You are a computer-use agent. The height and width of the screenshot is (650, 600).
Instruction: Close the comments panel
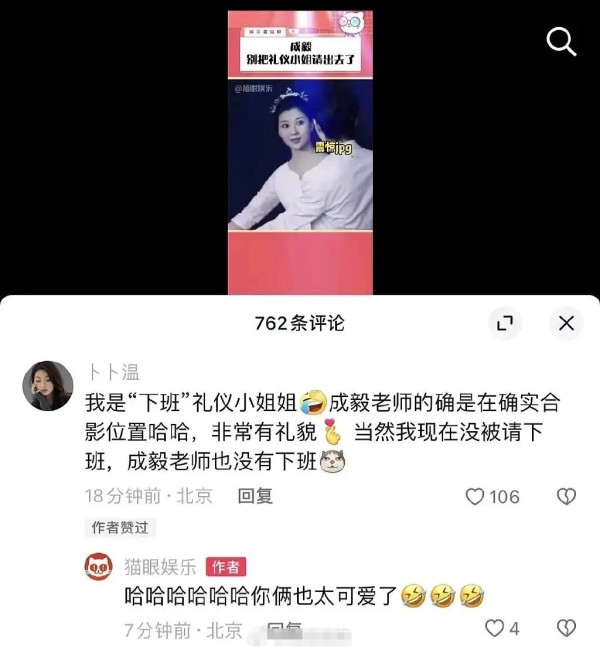(565, 323)
